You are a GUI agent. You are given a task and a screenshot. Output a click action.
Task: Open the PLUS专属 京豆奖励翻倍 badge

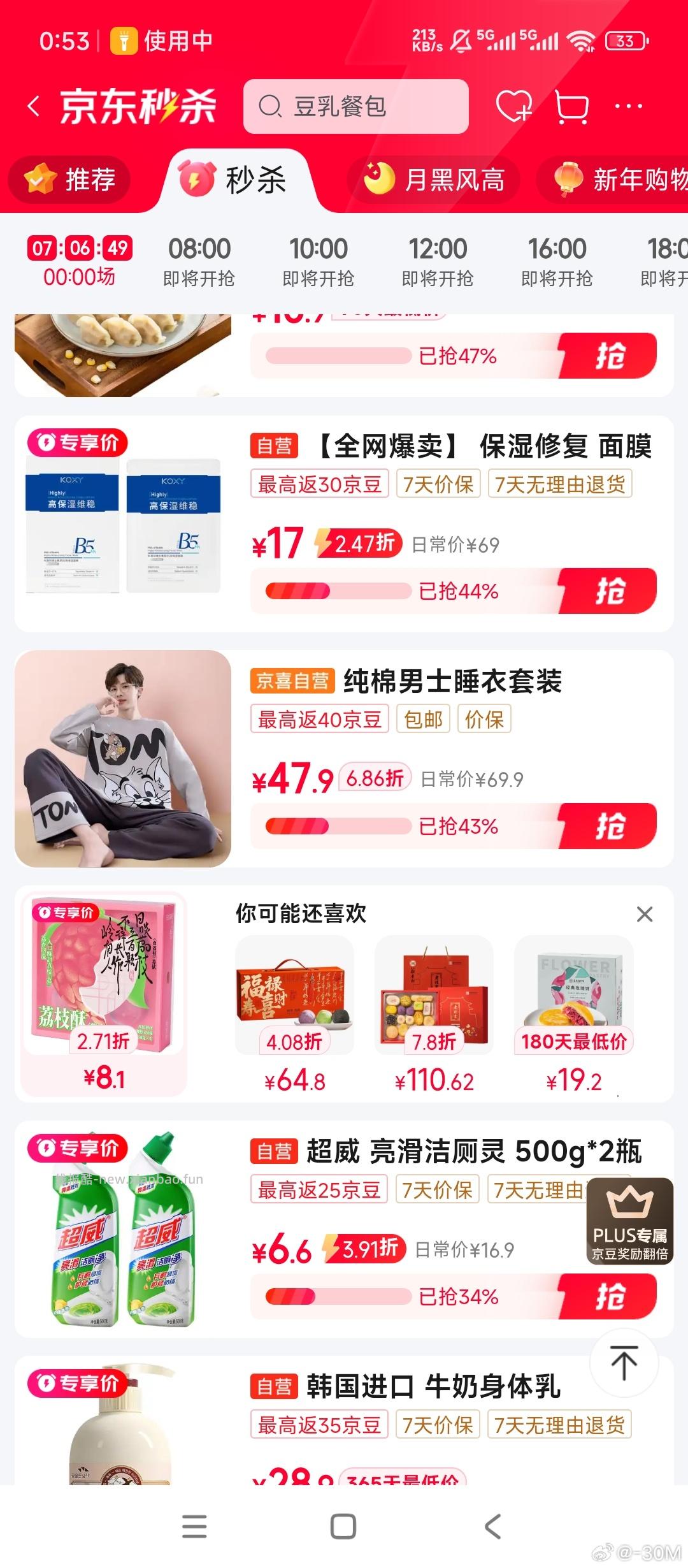pyautogui.click(x=629, y=1221)
